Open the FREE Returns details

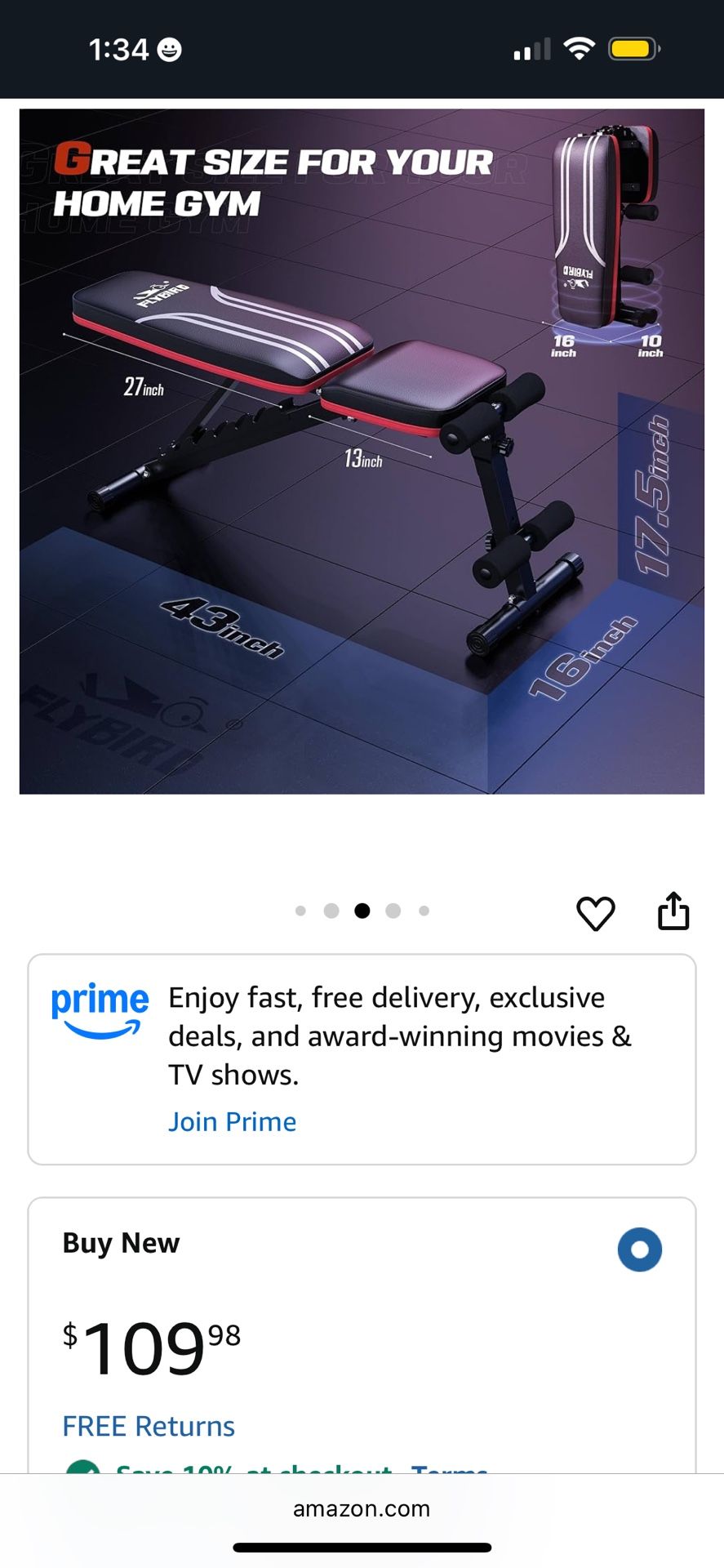pos(149,1426)
